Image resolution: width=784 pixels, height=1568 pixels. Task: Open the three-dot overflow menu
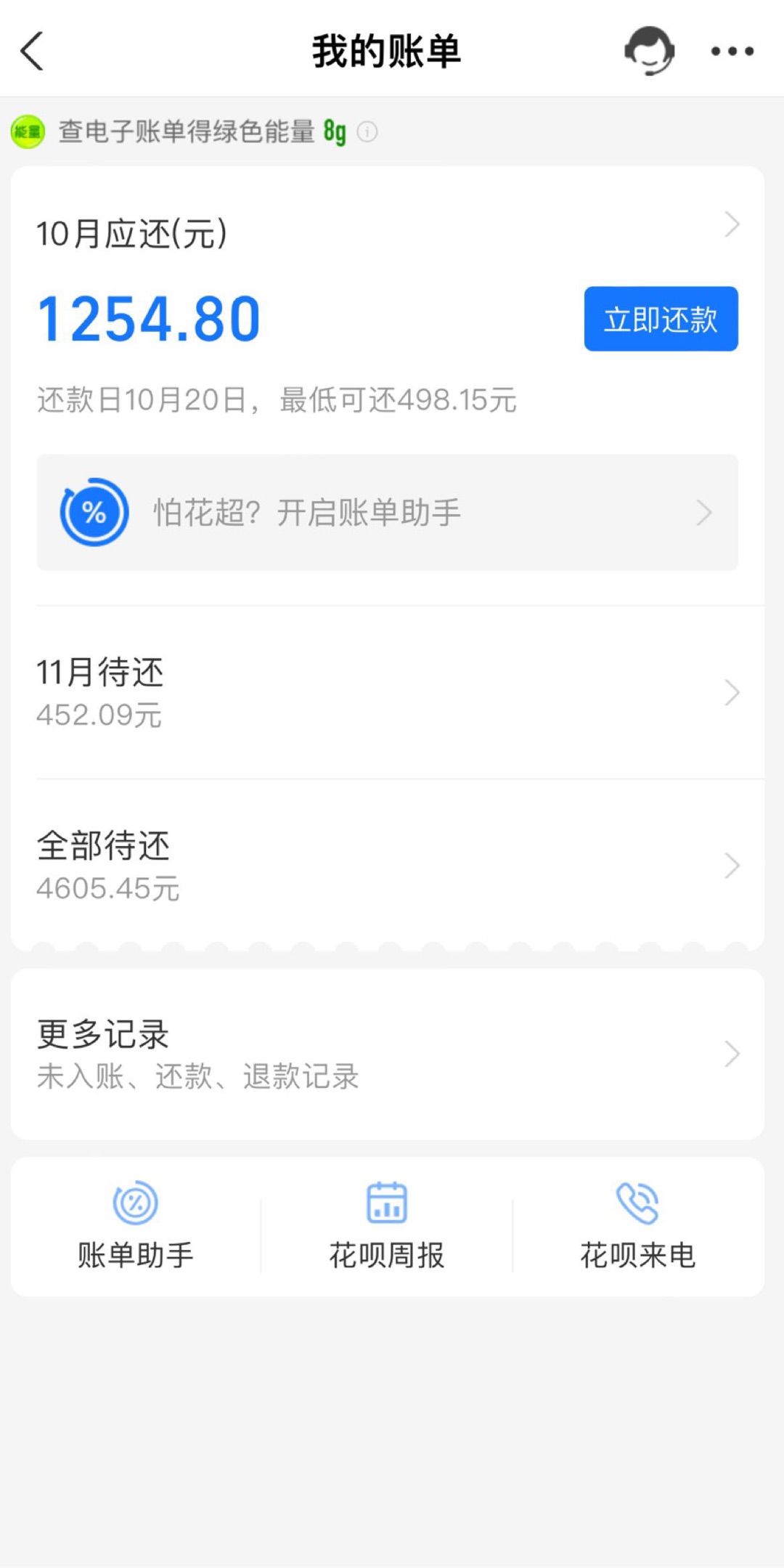(732, 51)
